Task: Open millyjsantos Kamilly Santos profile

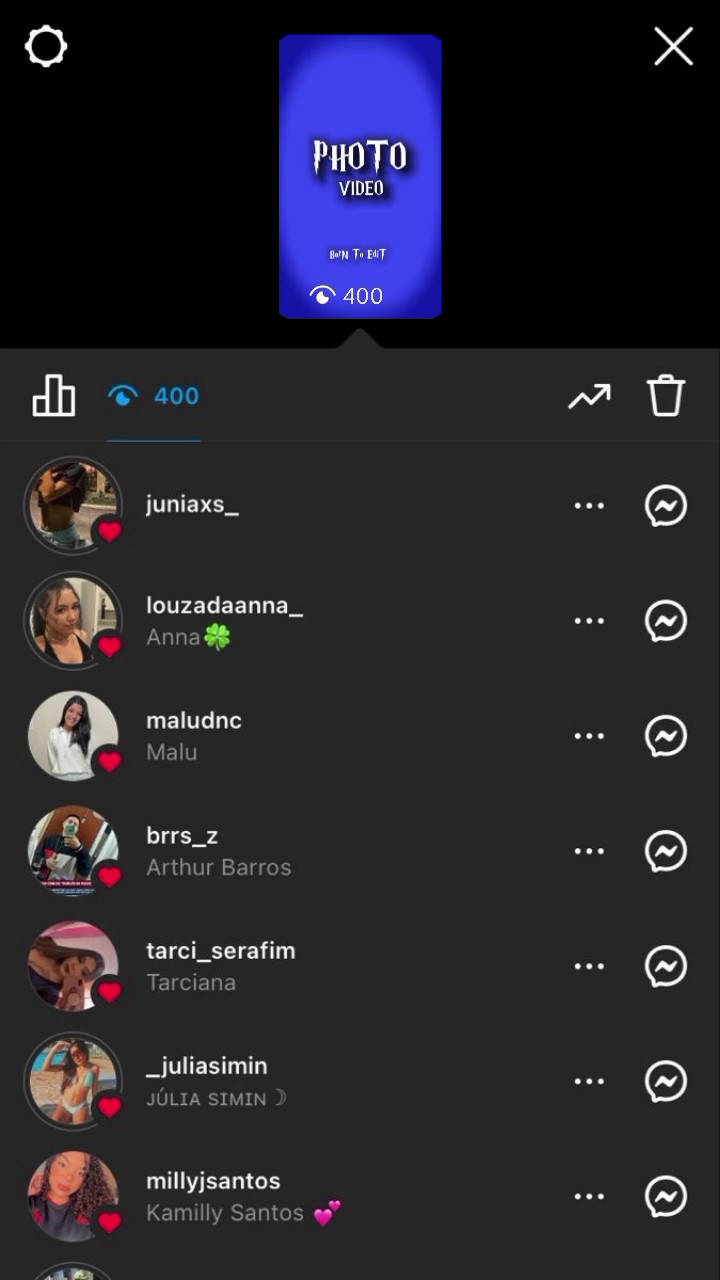Action: coord(243,1196)
